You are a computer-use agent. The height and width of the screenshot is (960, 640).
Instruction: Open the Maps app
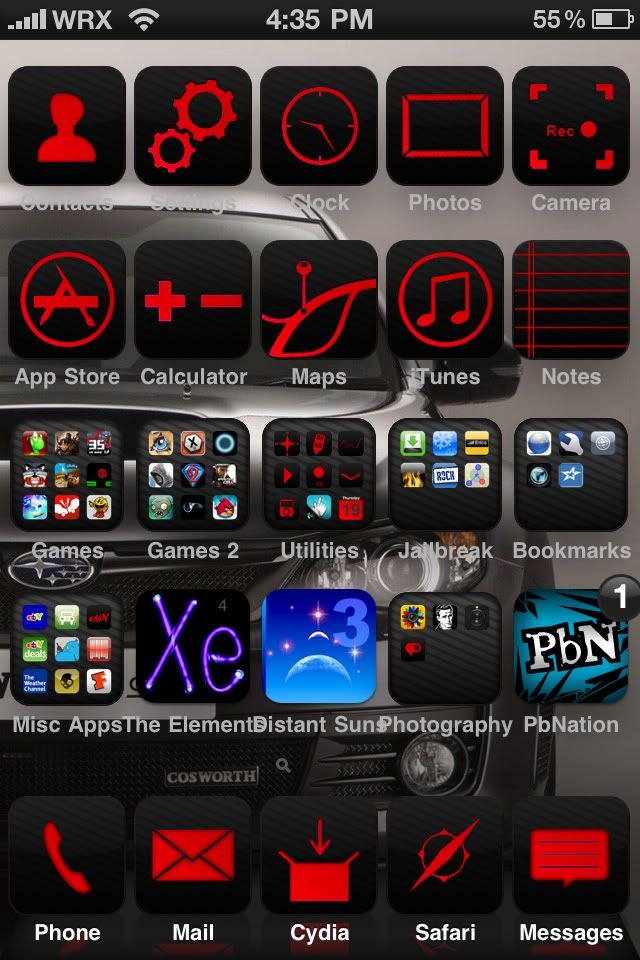(x=319, y=300)
